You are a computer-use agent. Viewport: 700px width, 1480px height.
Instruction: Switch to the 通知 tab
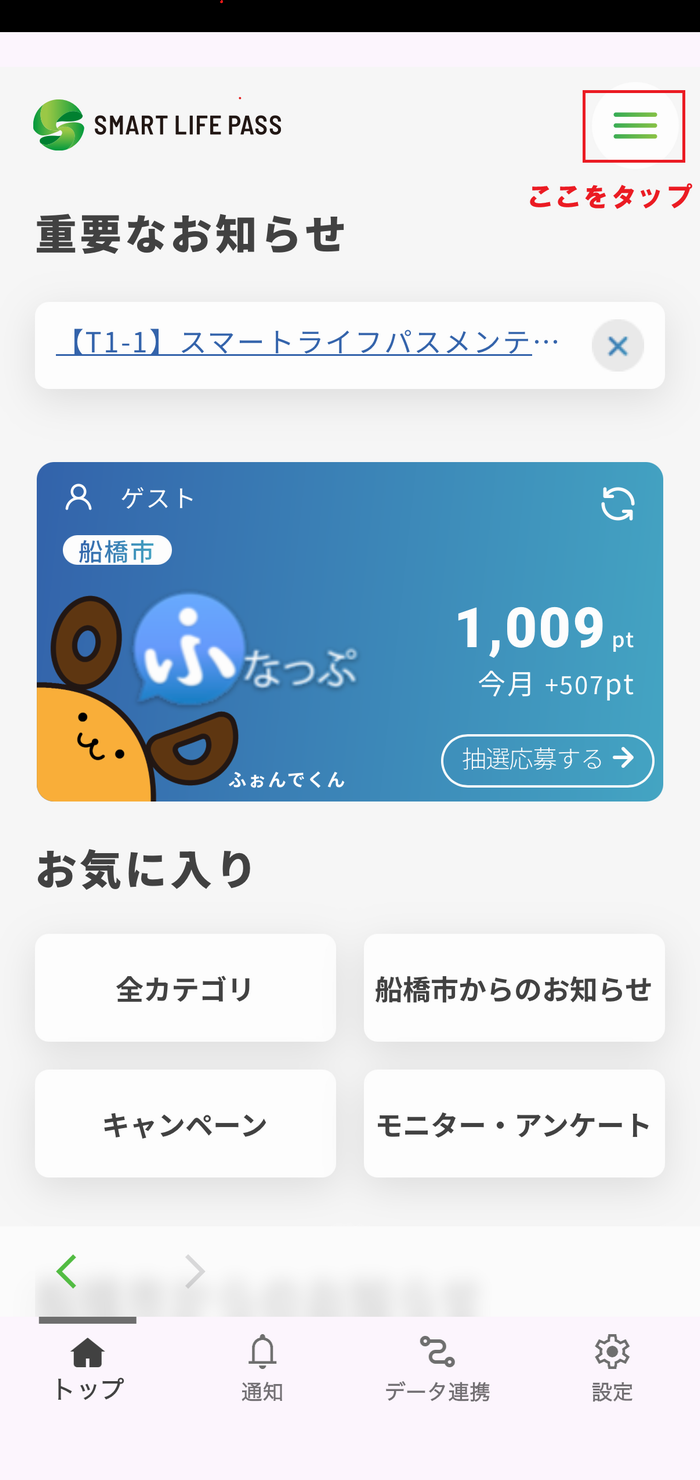pyautogui.click(x=262, y=1370)
